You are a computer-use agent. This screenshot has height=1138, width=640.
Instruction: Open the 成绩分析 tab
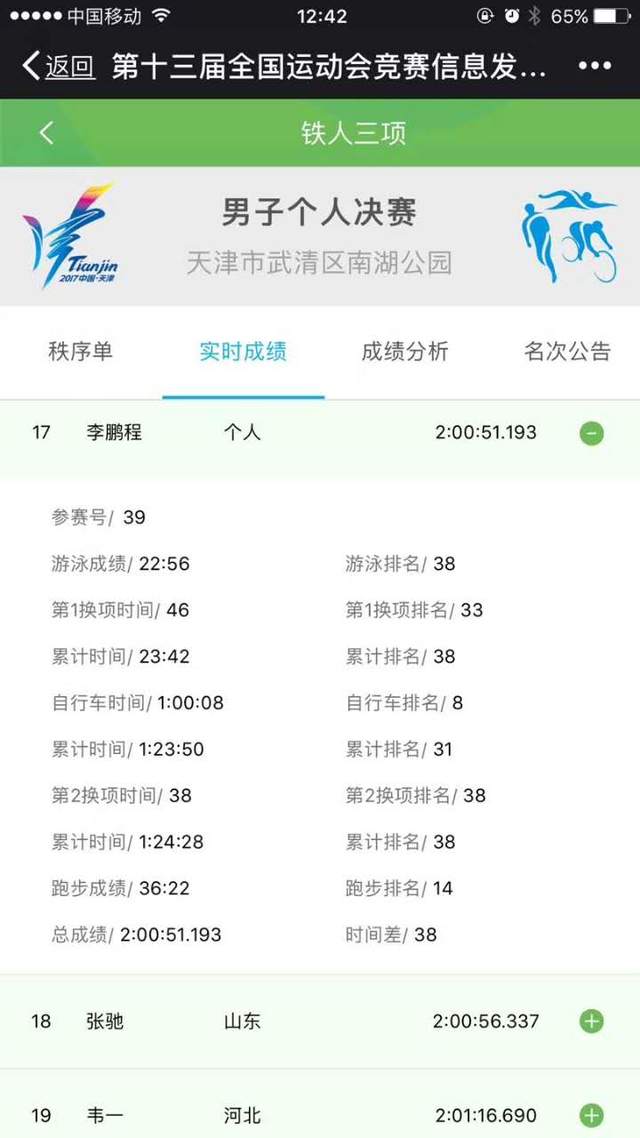pyautogui.click(x=405, y=351)
